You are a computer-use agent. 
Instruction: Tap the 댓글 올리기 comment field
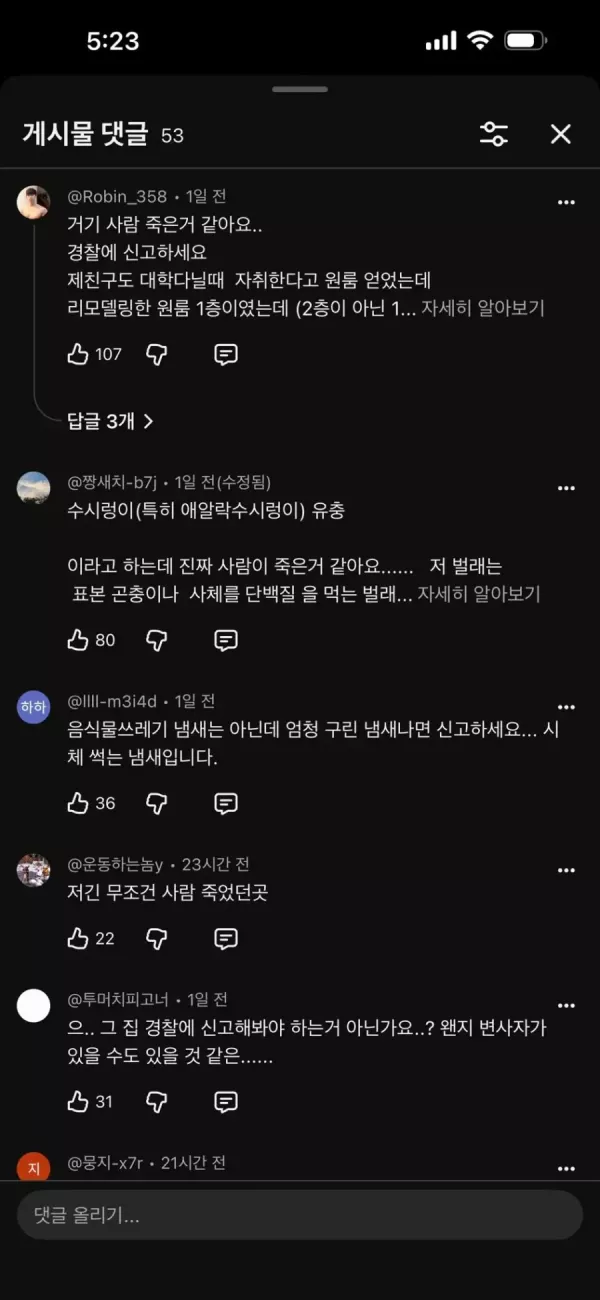click(x=300, y=1215)
